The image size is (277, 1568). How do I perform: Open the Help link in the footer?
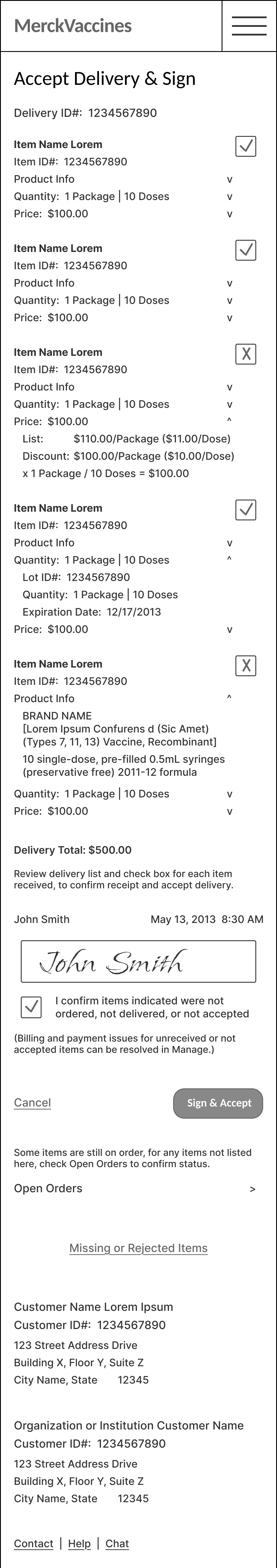pyautogui.click(x=79, y=1543)
